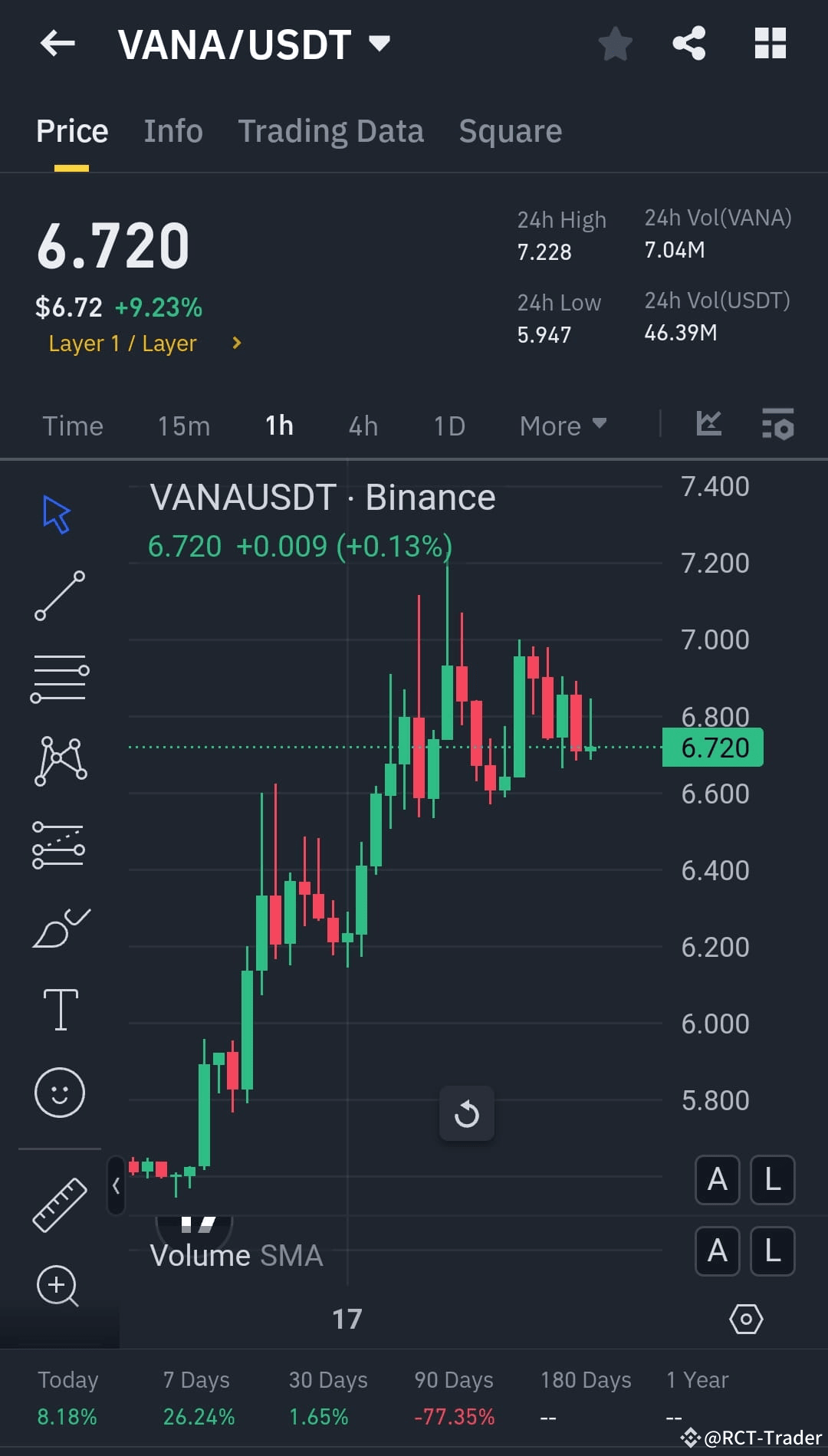Open chart settings via the gear icon
This screenshot has width=828, height=1456.
coord(746,1320)
